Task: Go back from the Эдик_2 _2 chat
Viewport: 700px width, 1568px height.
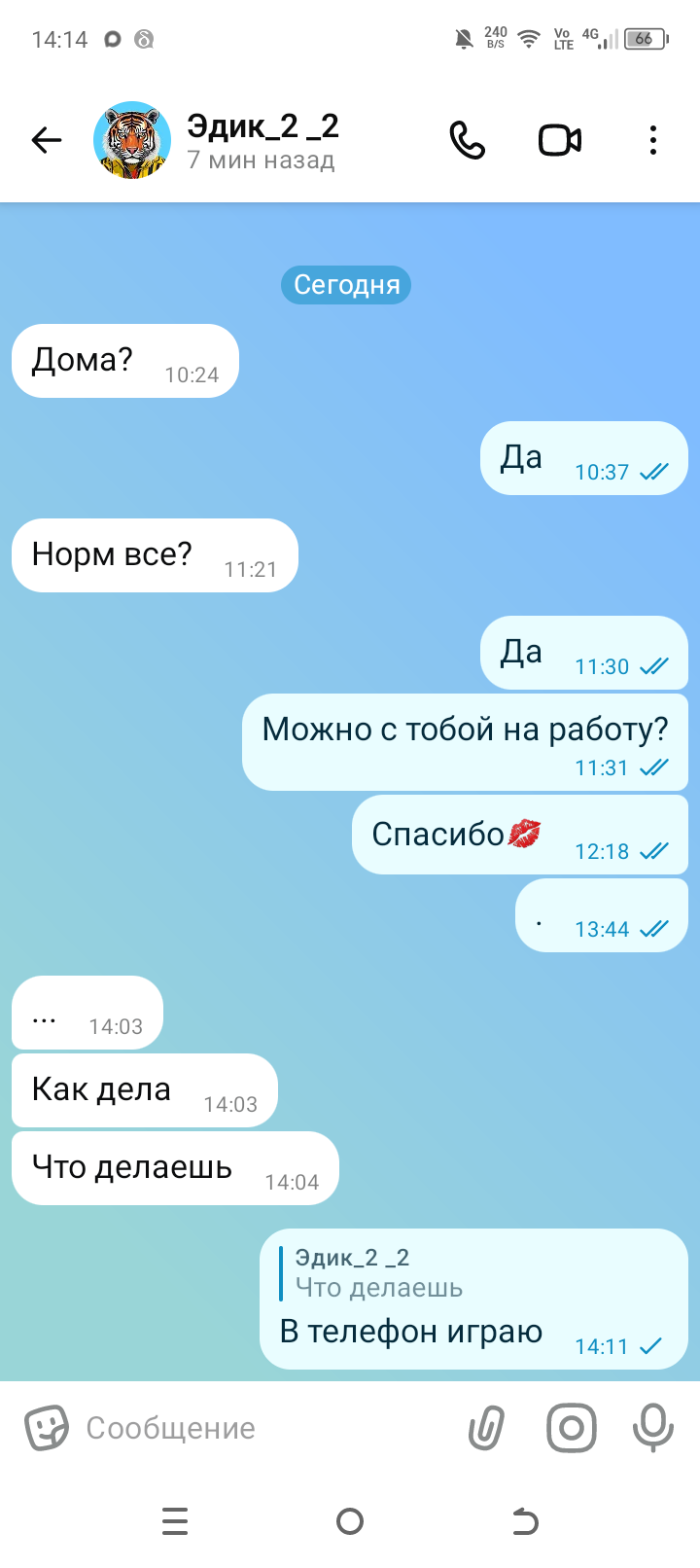Action: 46,141
